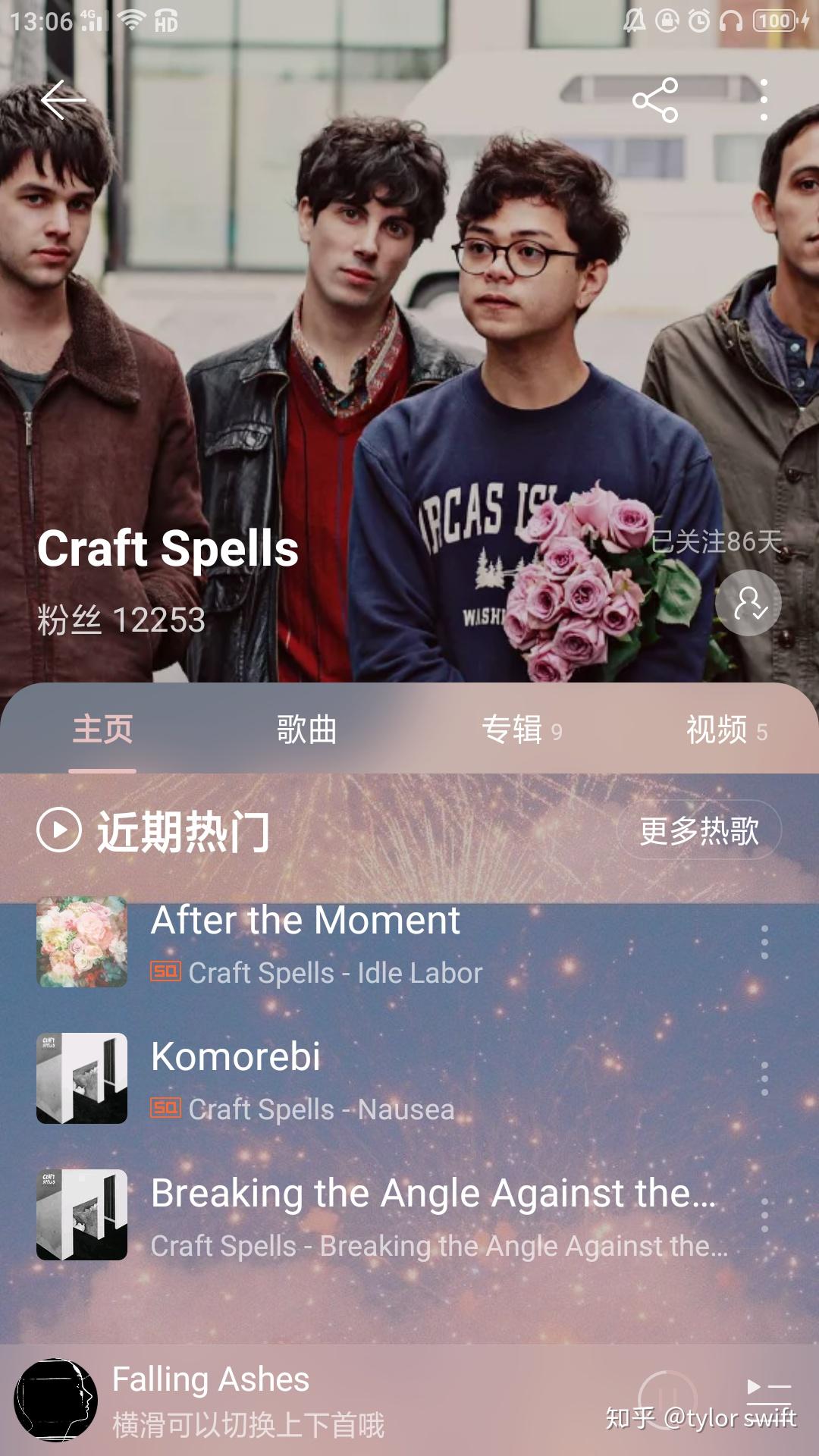Open 更多热歌 for more hot songs
Viewport: 819px width, 1456px height.
699,830
